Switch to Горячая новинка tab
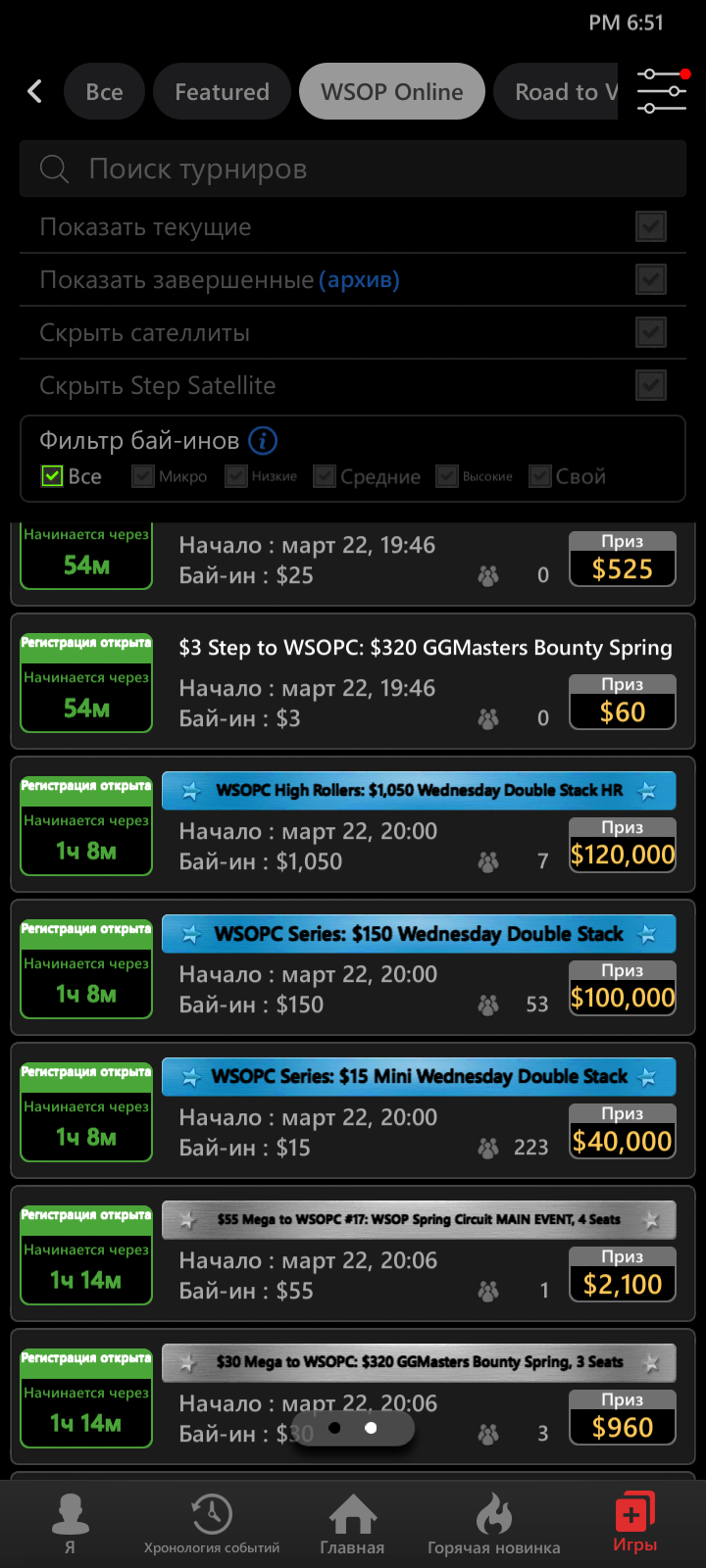706x1568 pixels. (x=494, y=1525)
